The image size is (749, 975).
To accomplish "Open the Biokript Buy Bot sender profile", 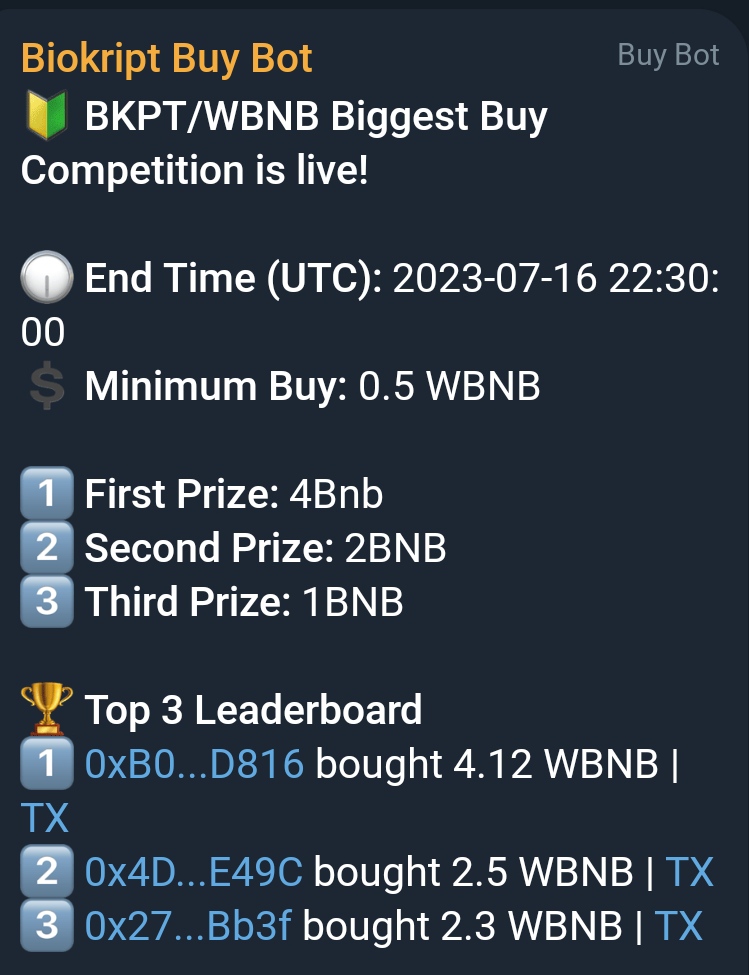I will (166, 58).
